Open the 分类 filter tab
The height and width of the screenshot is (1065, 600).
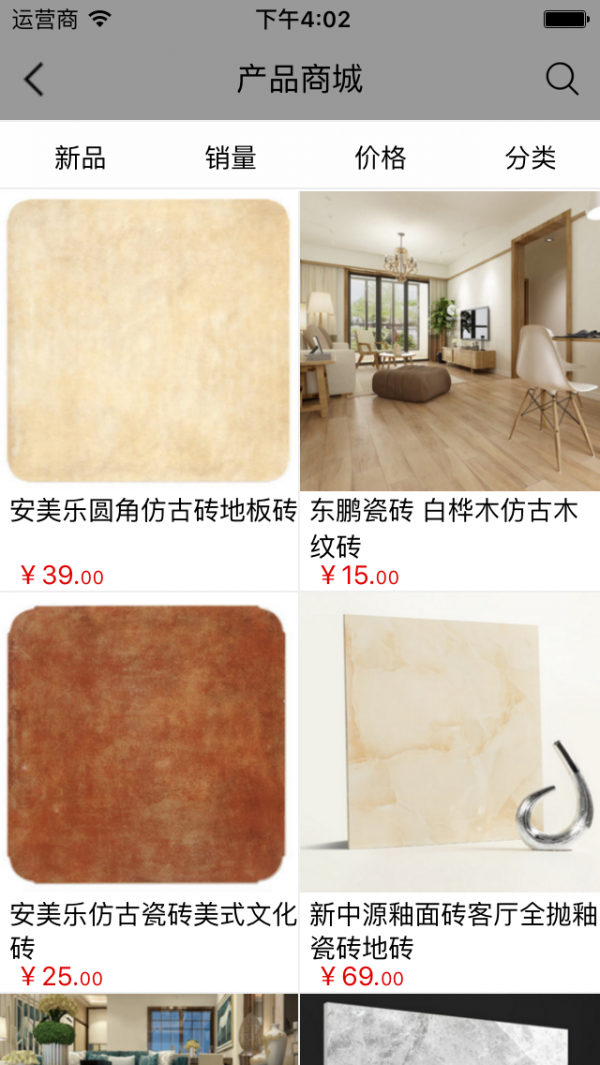pyautogui.click(x=530, y=157)
